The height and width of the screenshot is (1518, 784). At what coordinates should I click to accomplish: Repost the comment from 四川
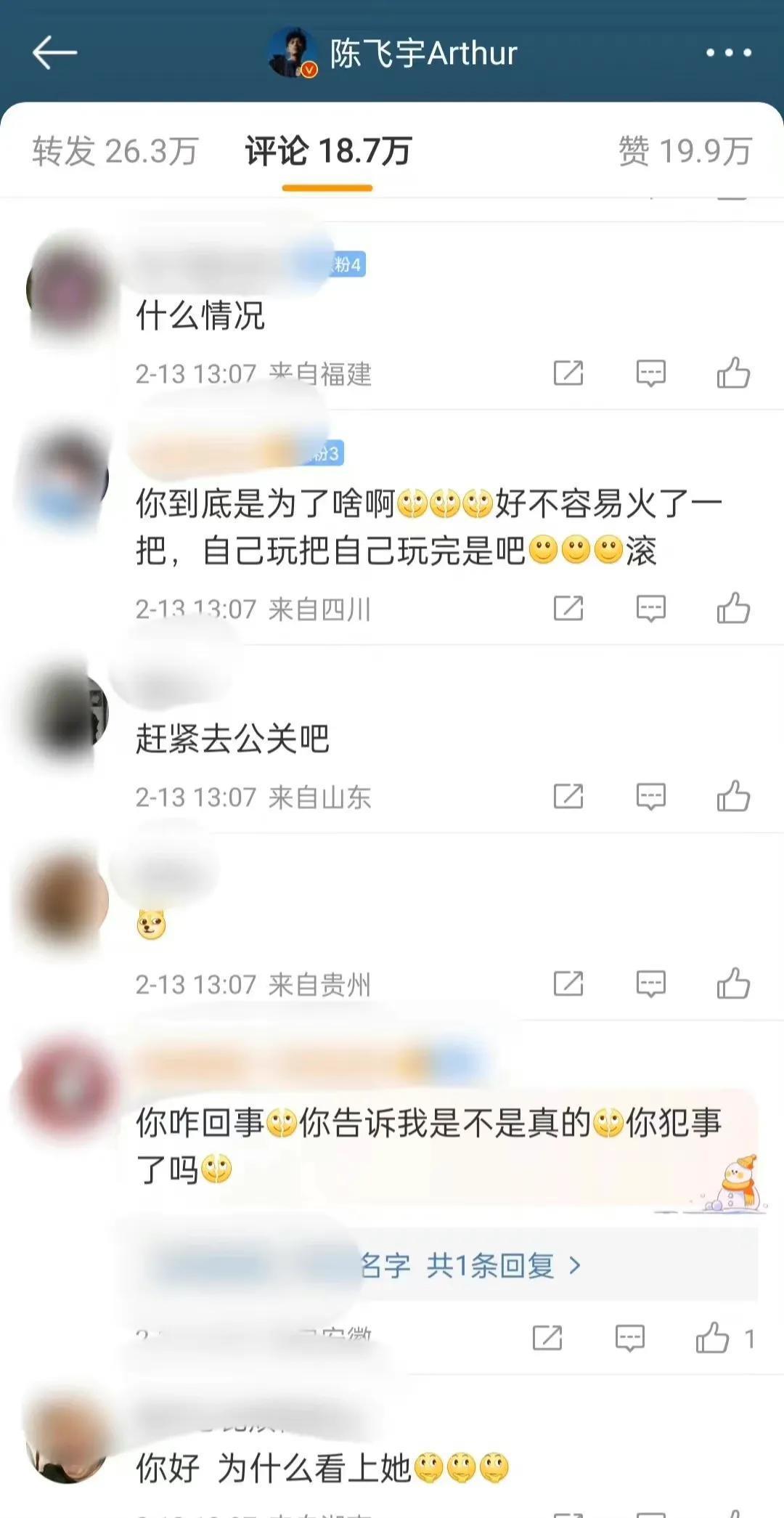click(568, 608)
